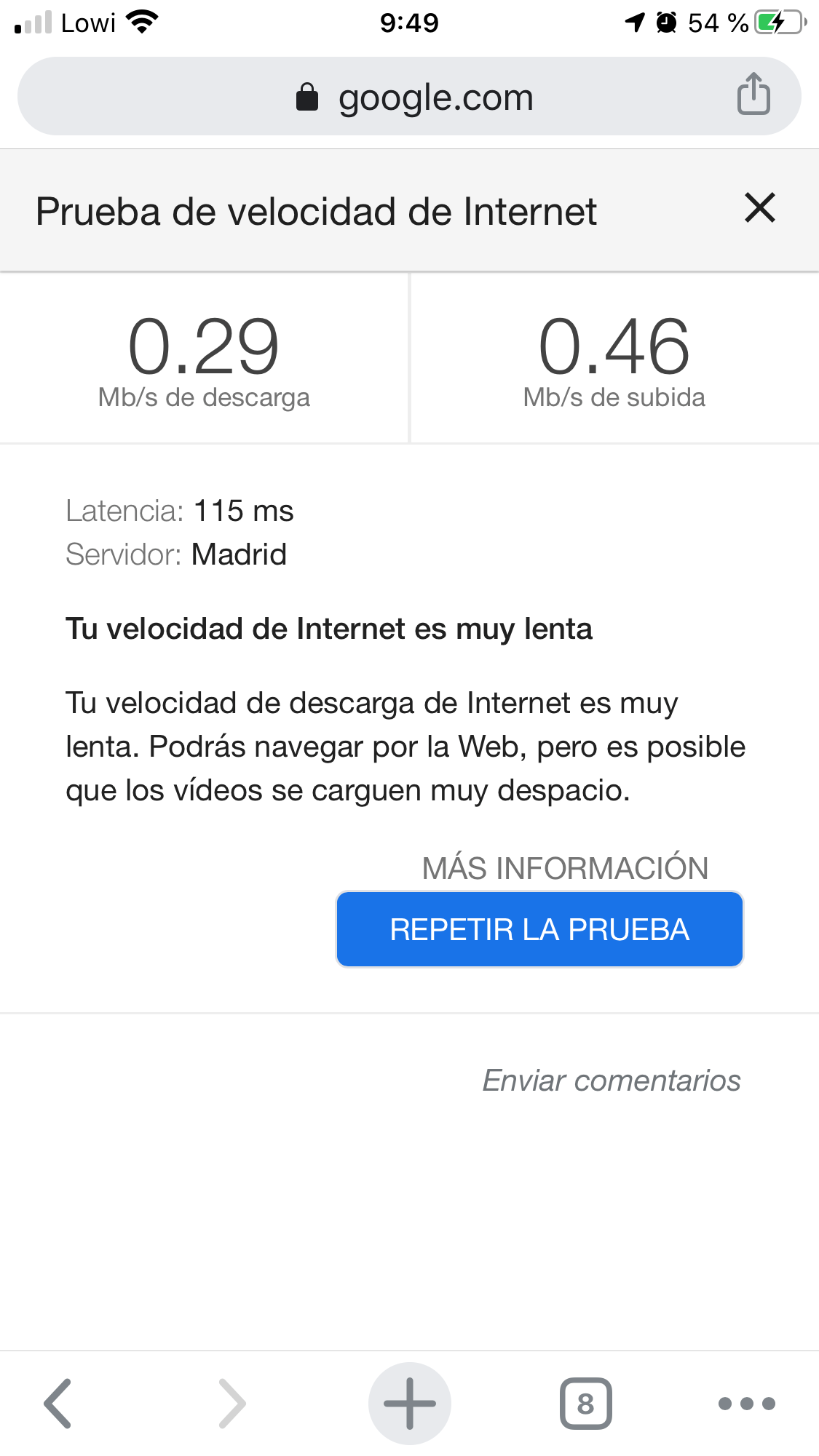Image resolution: width=819 pixels, height=1456 pixels.
Task: Share this page from the address bar
Action: (753, 95)
